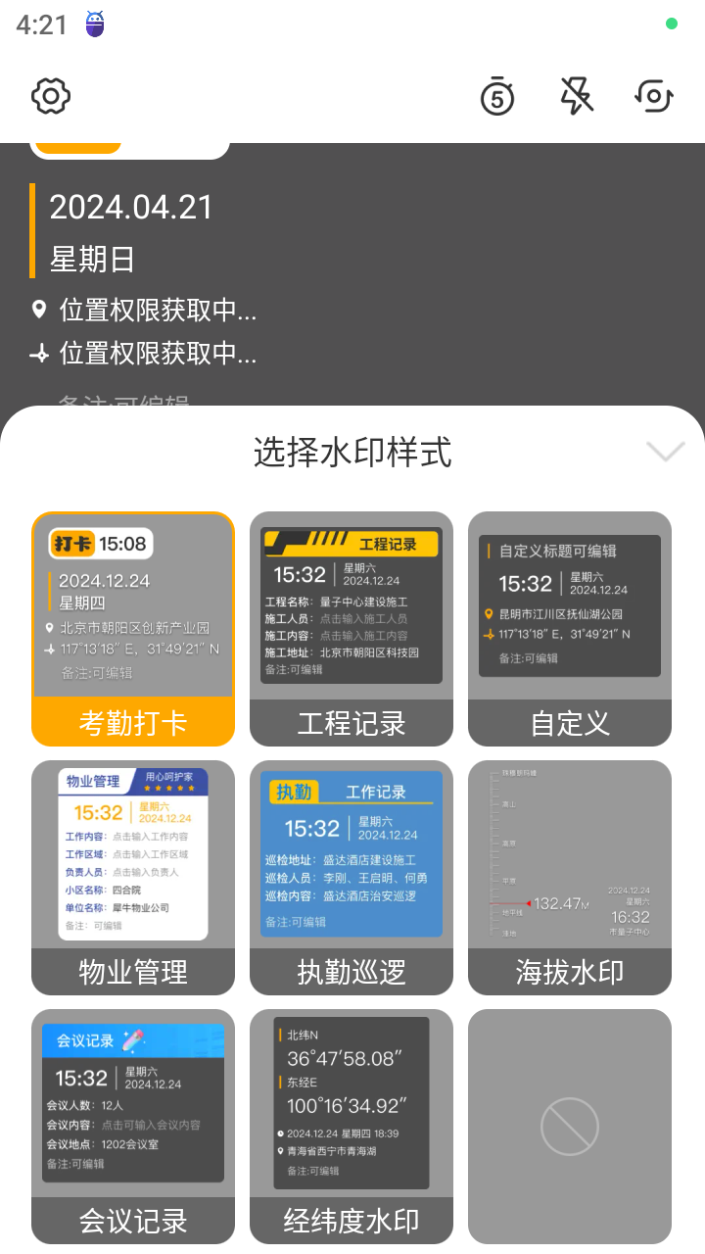Apply the 海拔水印 altitude watermark
Image resolution: width=705 pixels, height=1254 pixels.
570,877
